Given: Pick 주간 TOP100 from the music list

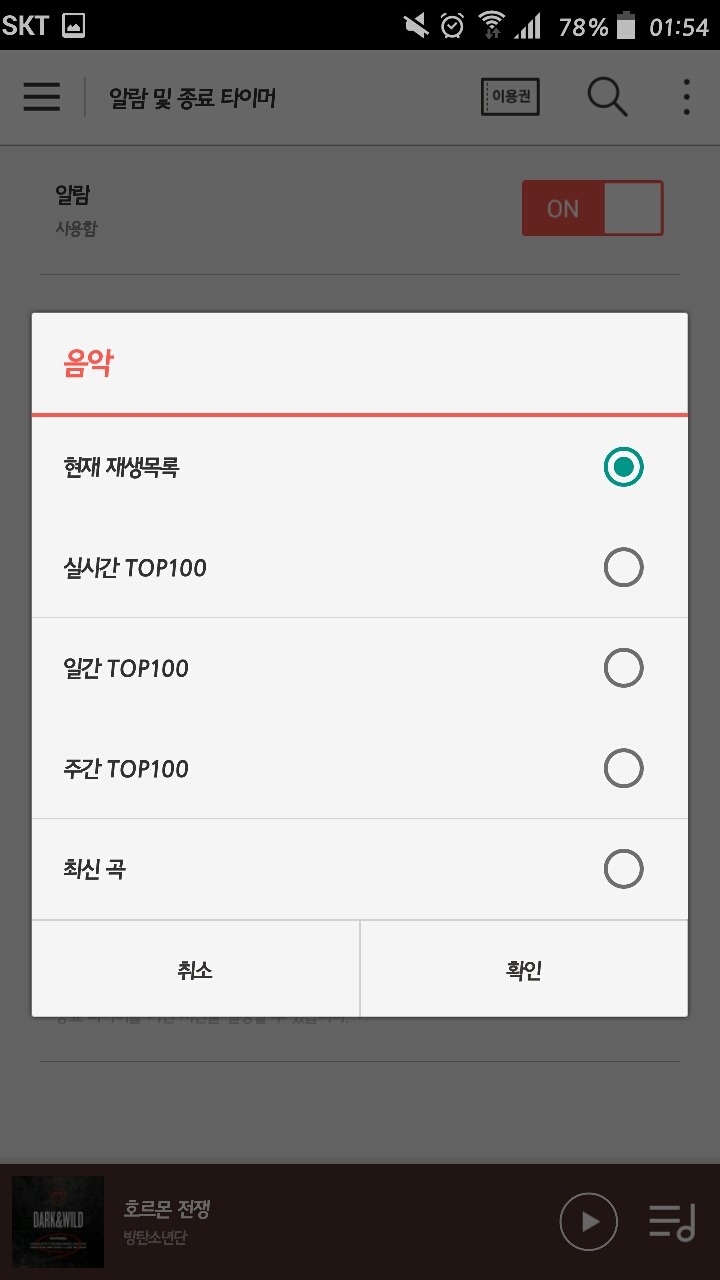Looking at the screenshot, I should [623, 769].
